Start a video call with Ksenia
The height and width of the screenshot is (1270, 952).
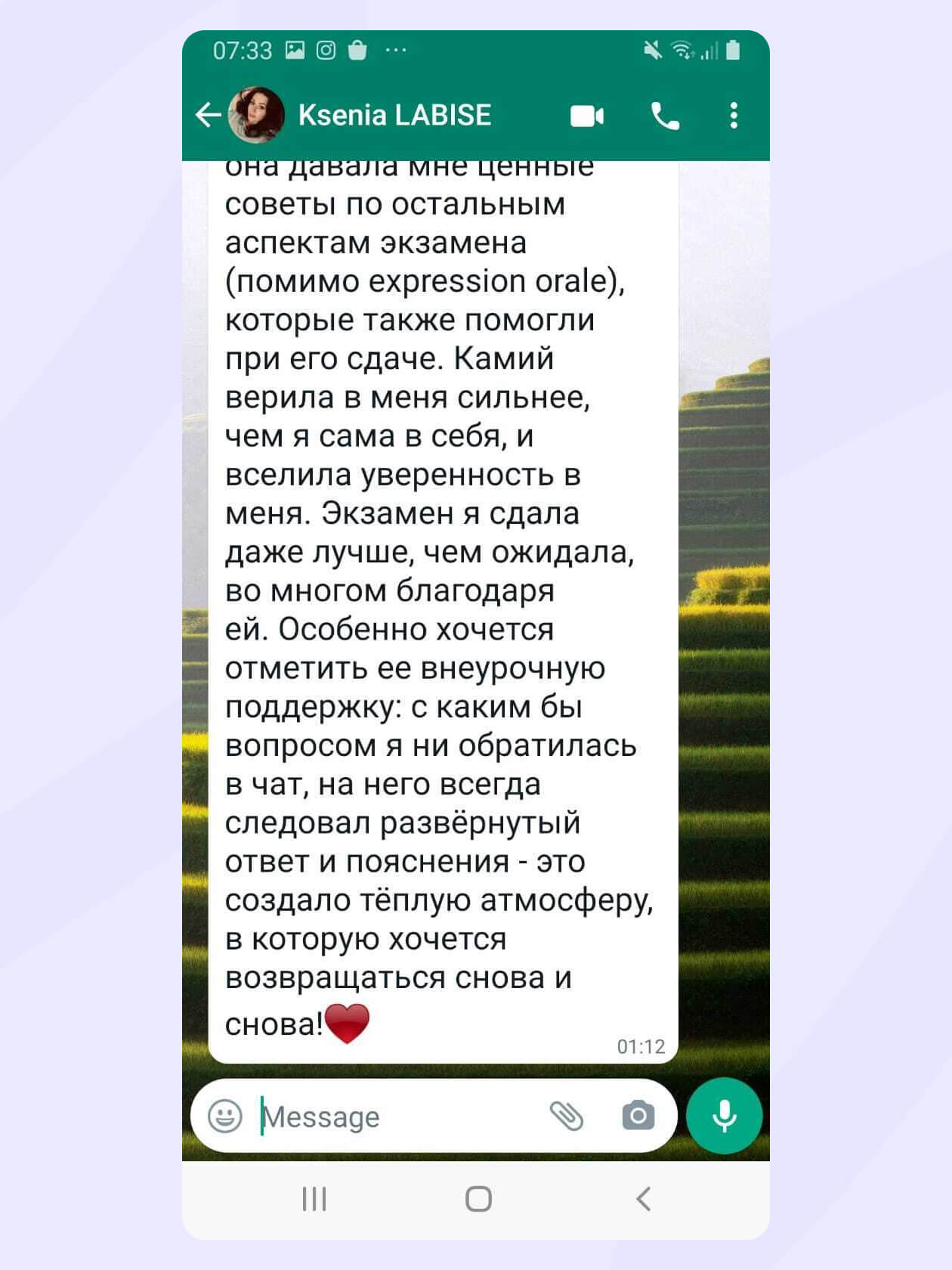click(x=587, y=116)
